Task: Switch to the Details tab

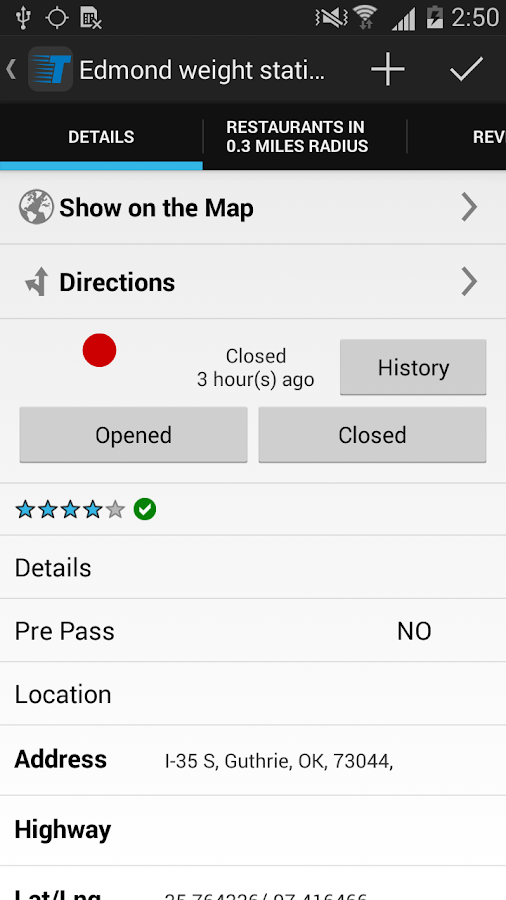Action: (101, 137)
